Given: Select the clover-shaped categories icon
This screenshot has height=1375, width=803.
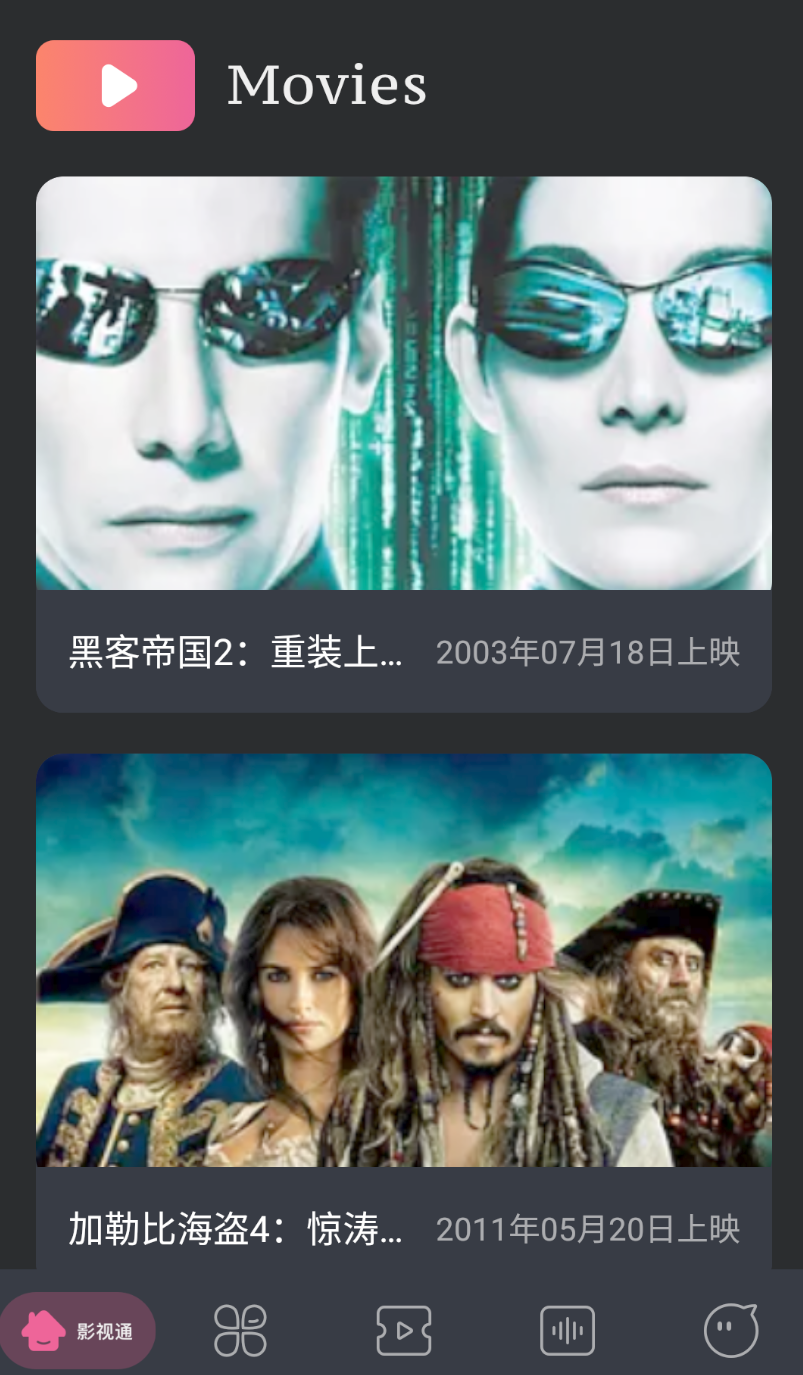Looking at the screenshot, I should (239, 1330).
